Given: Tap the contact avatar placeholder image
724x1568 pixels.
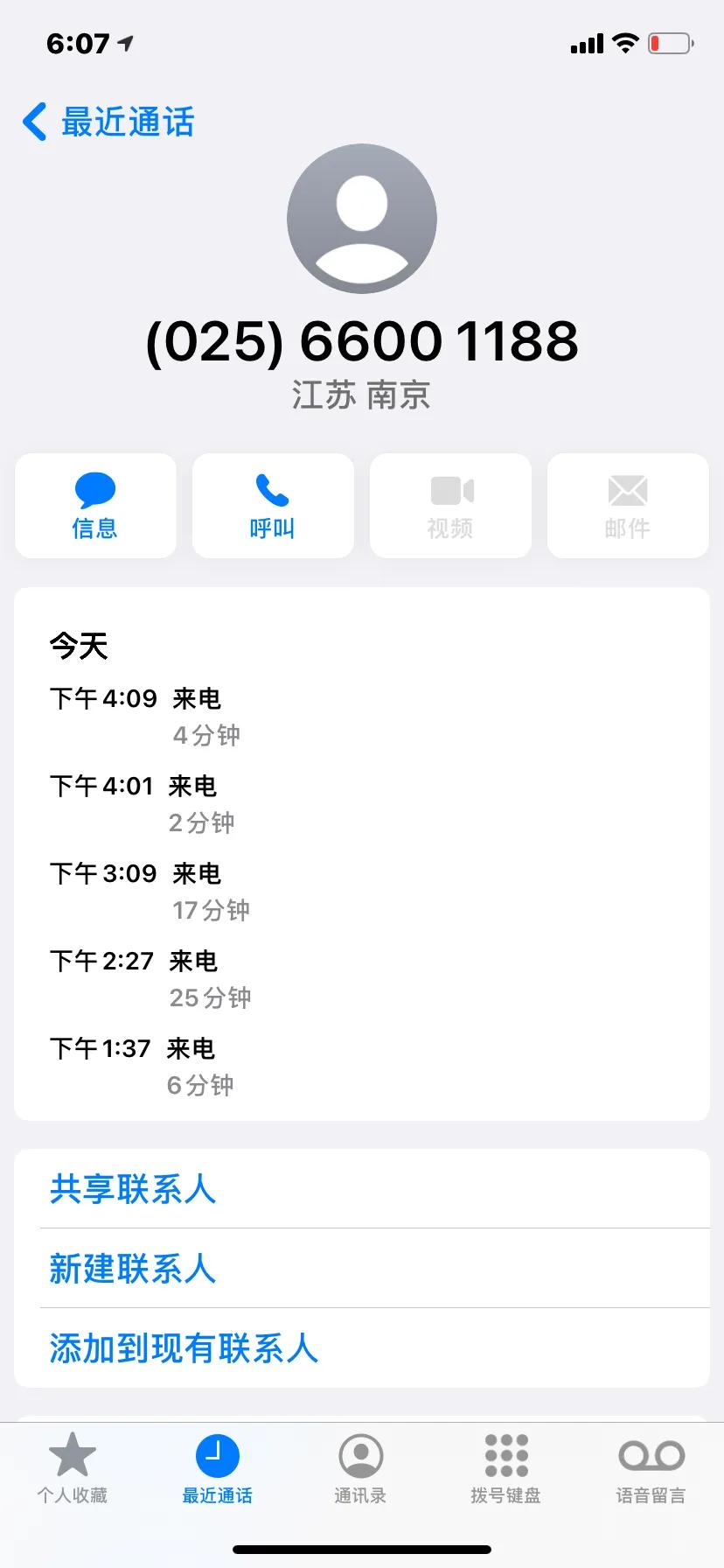Looking at the screenshot, I should click(361, 219).
